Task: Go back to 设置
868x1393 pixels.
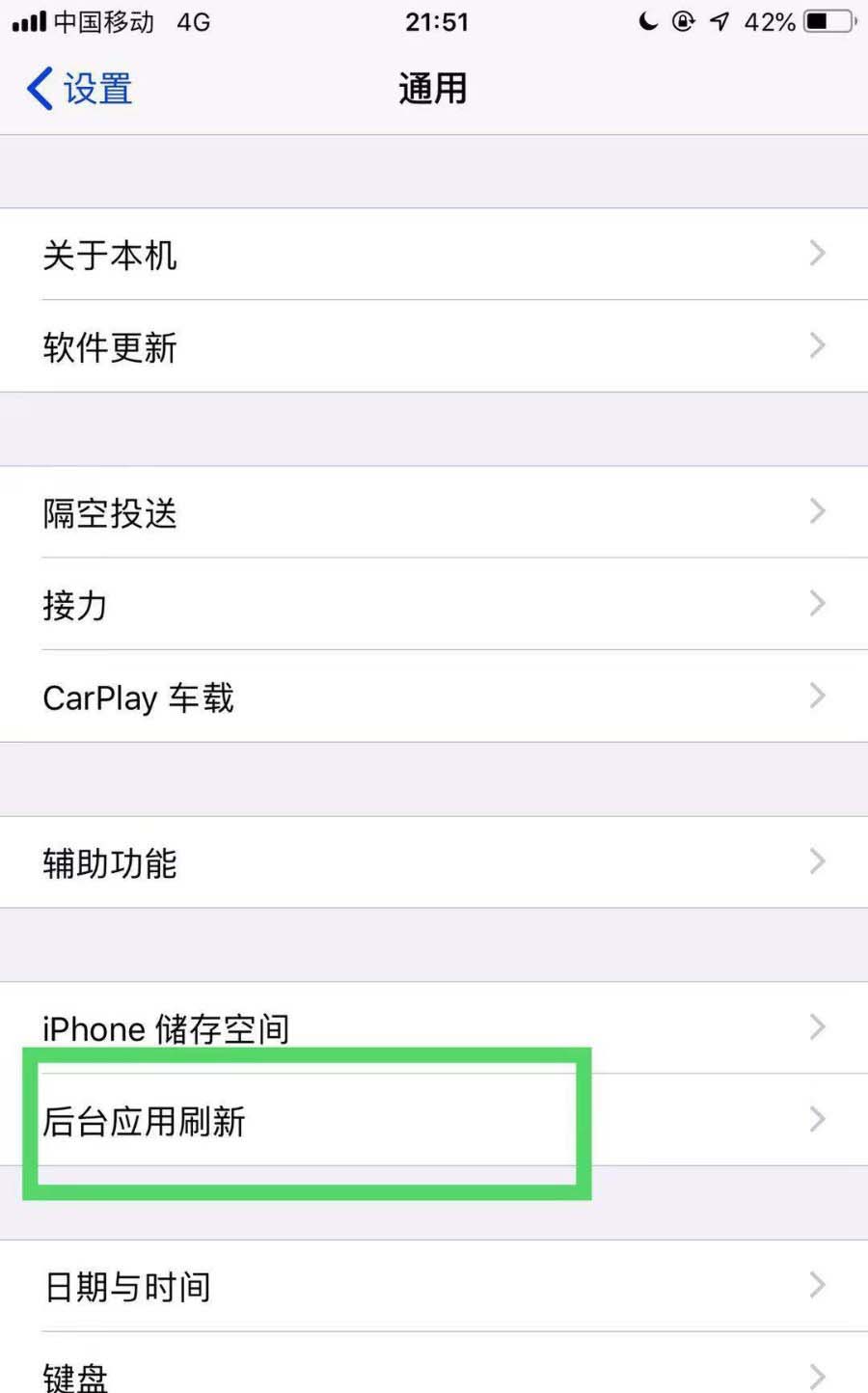Action: 79,89
